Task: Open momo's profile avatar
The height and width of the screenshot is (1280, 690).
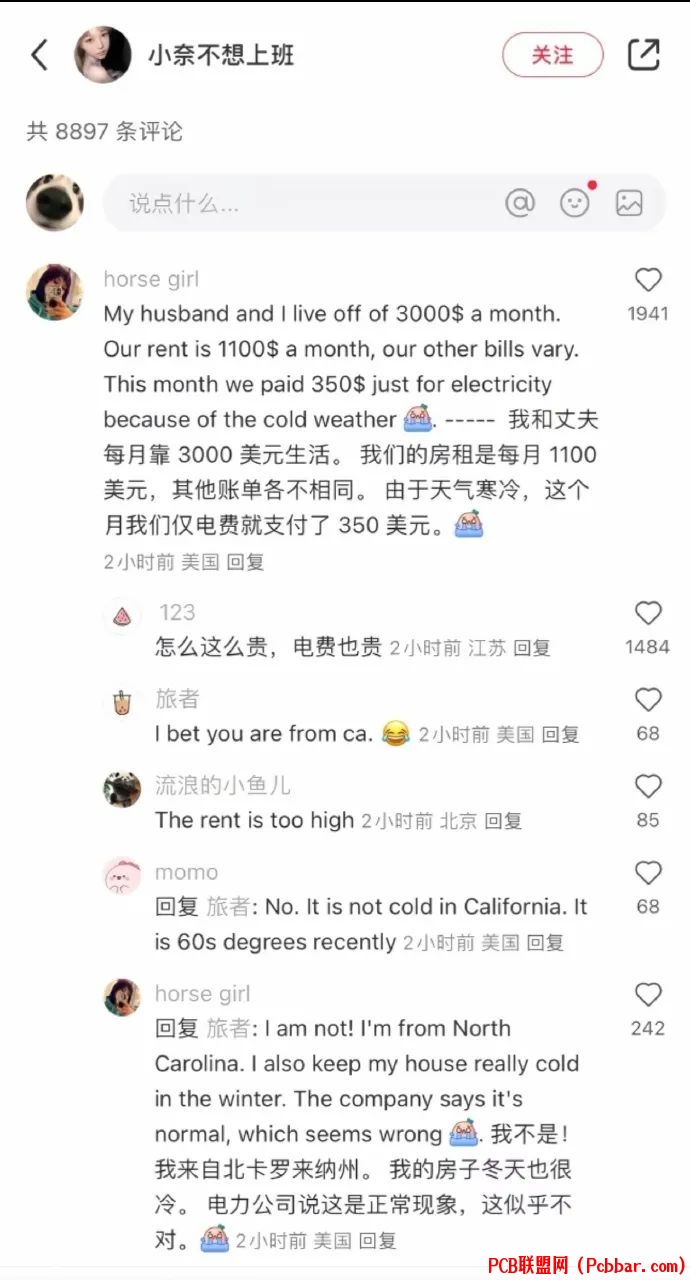Action: coord(122,876)
